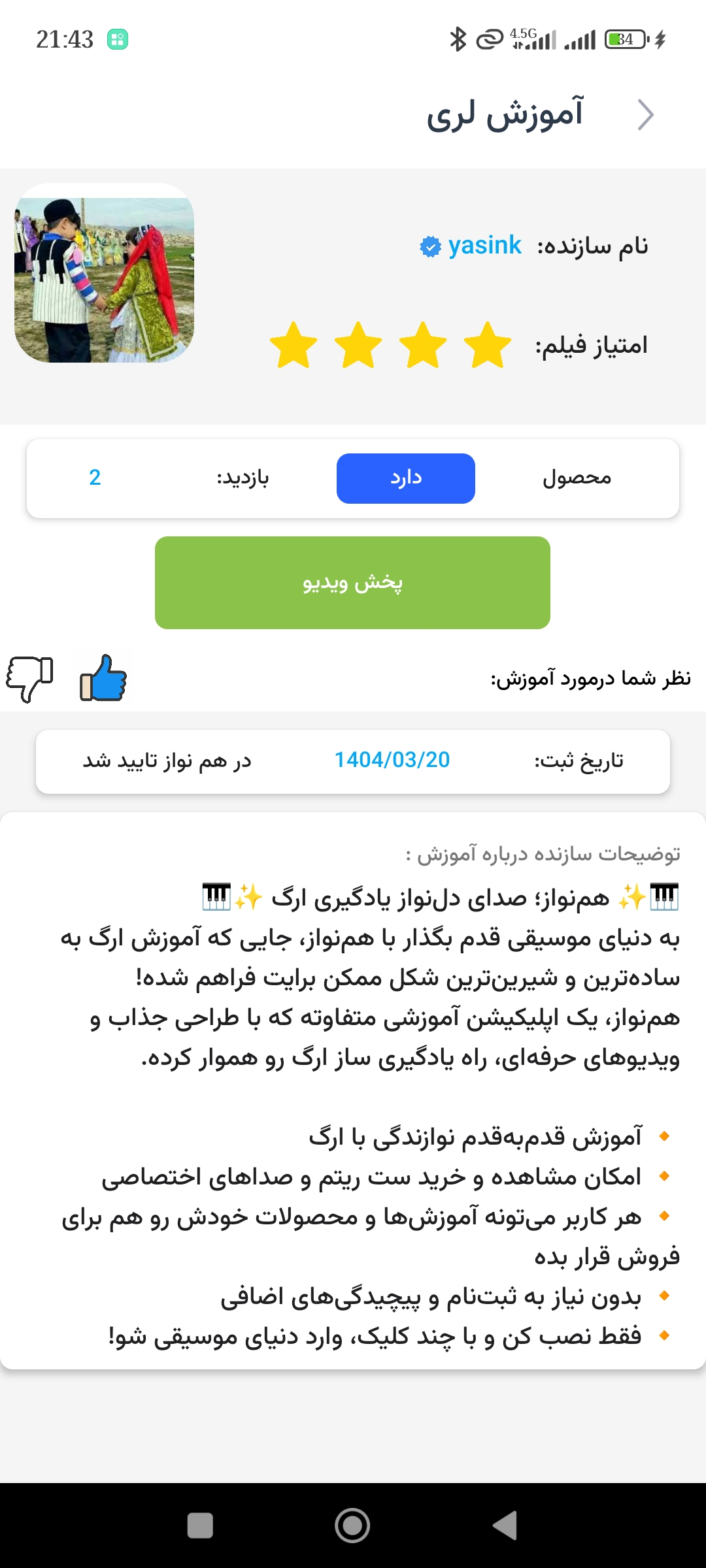Toggle the دارد selection state
706x1568 pixels.
point(405,478)
